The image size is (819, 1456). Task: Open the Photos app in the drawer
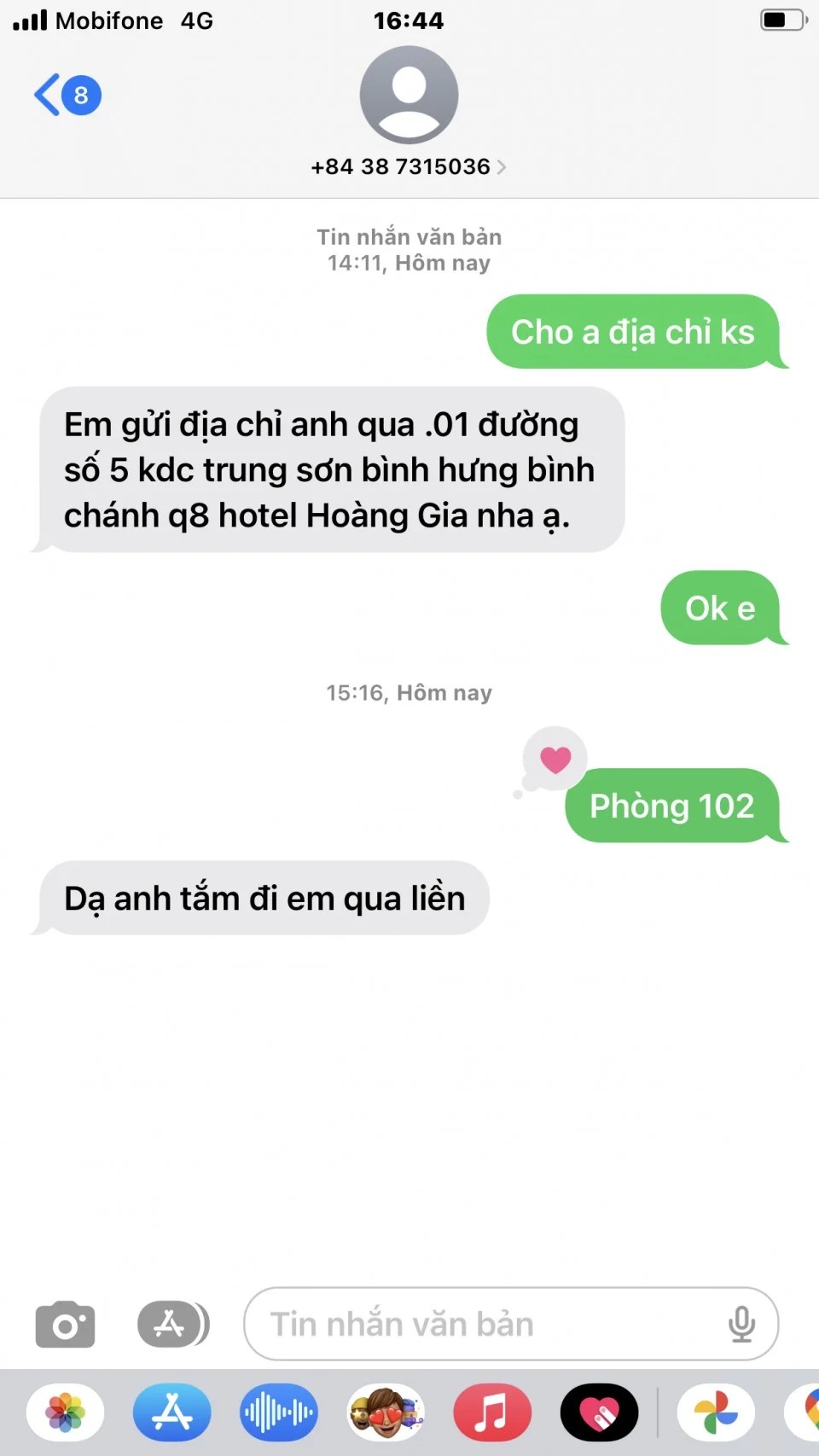coord(65,1412)
